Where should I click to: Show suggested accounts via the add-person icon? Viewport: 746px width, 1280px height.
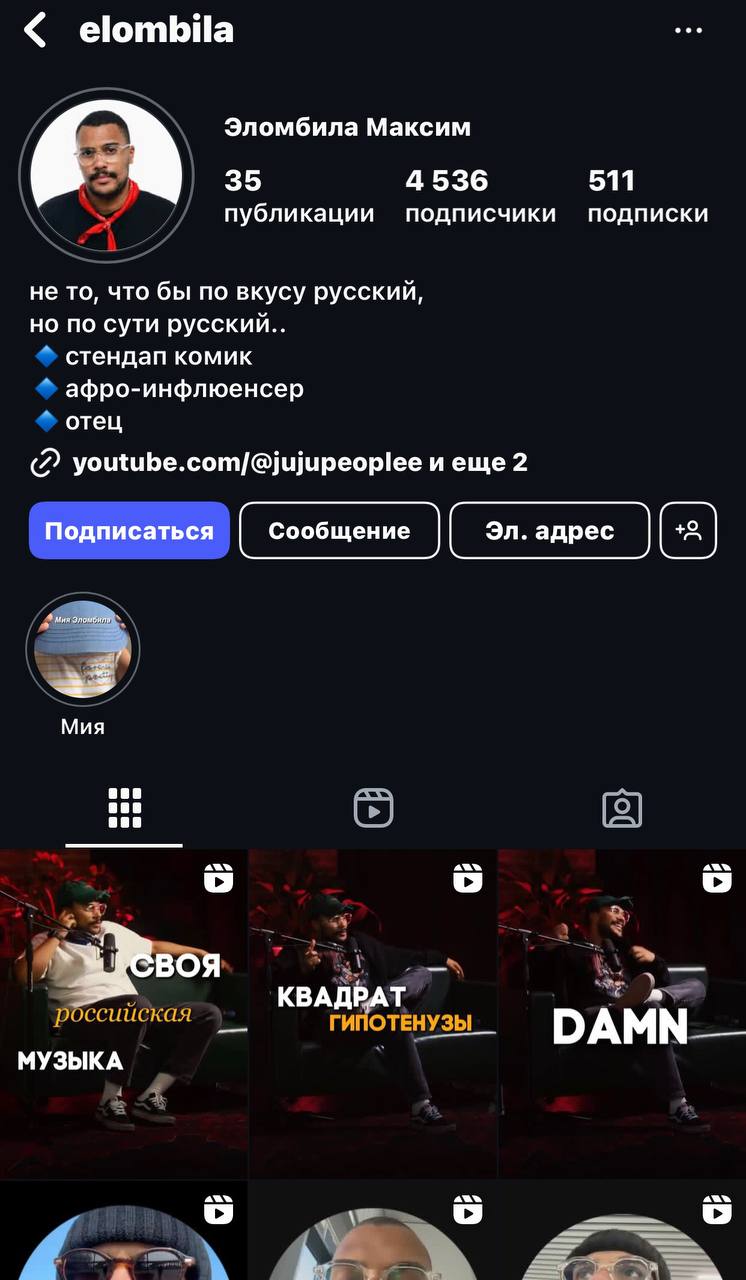click(688, 530)
